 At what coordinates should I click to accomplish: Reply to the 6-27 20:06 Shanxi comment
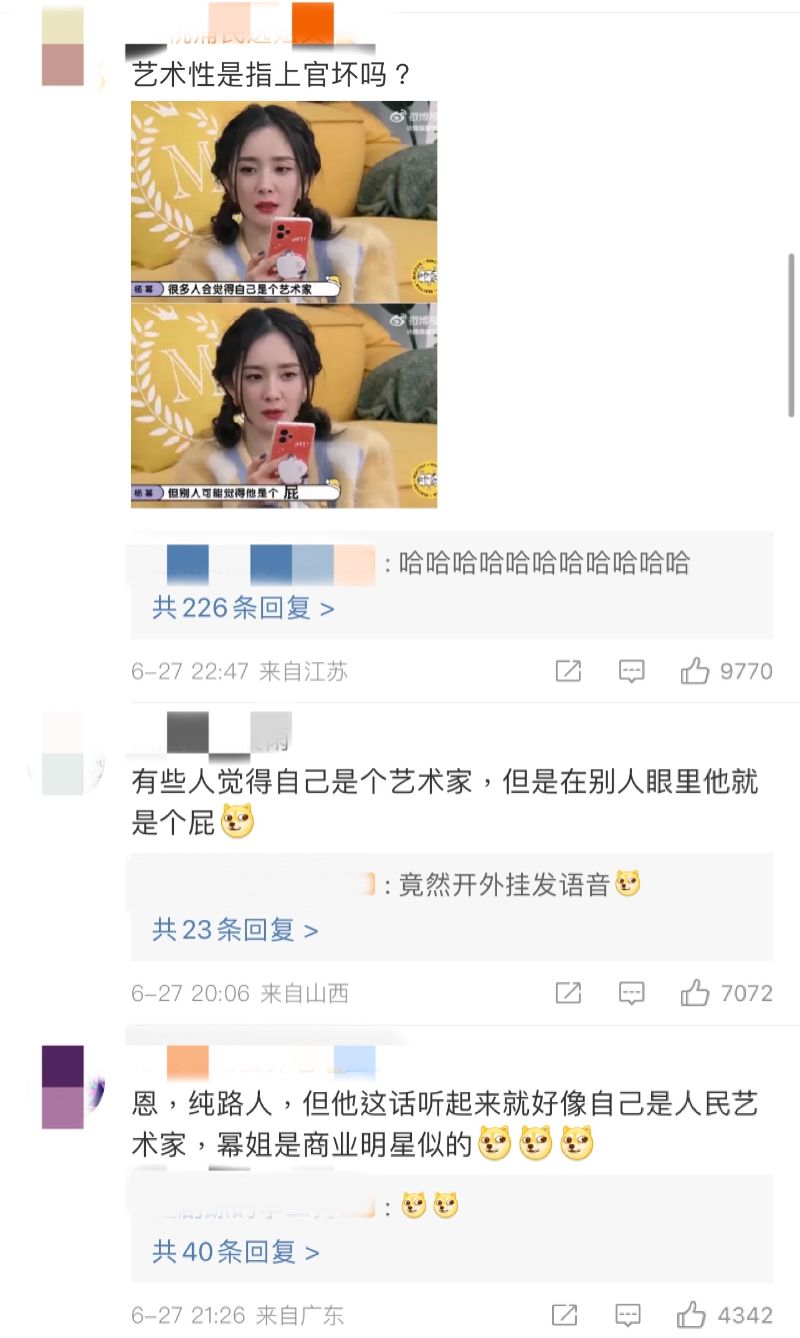pos(631,993)
